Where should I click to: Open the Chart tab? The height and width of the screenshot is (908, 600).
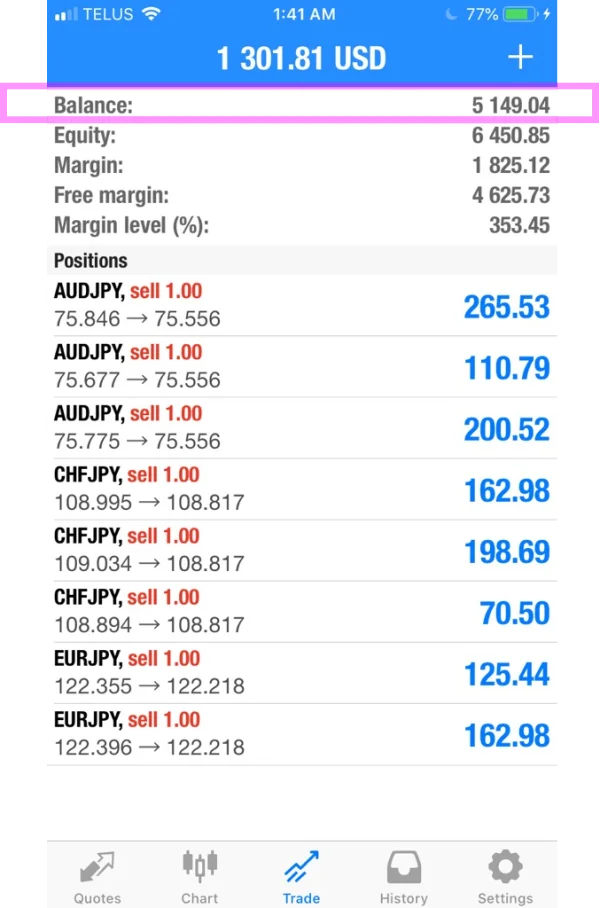pyautogui.click(x=199, y=876)
